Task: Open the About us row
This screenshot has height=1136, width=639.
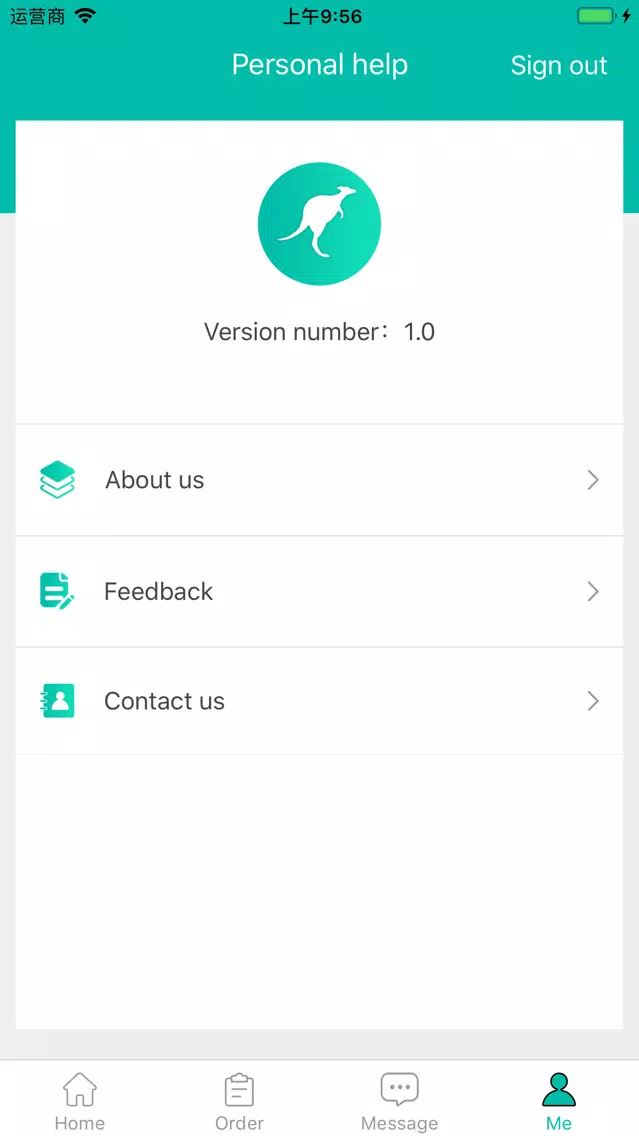Action: click(320, 480)
